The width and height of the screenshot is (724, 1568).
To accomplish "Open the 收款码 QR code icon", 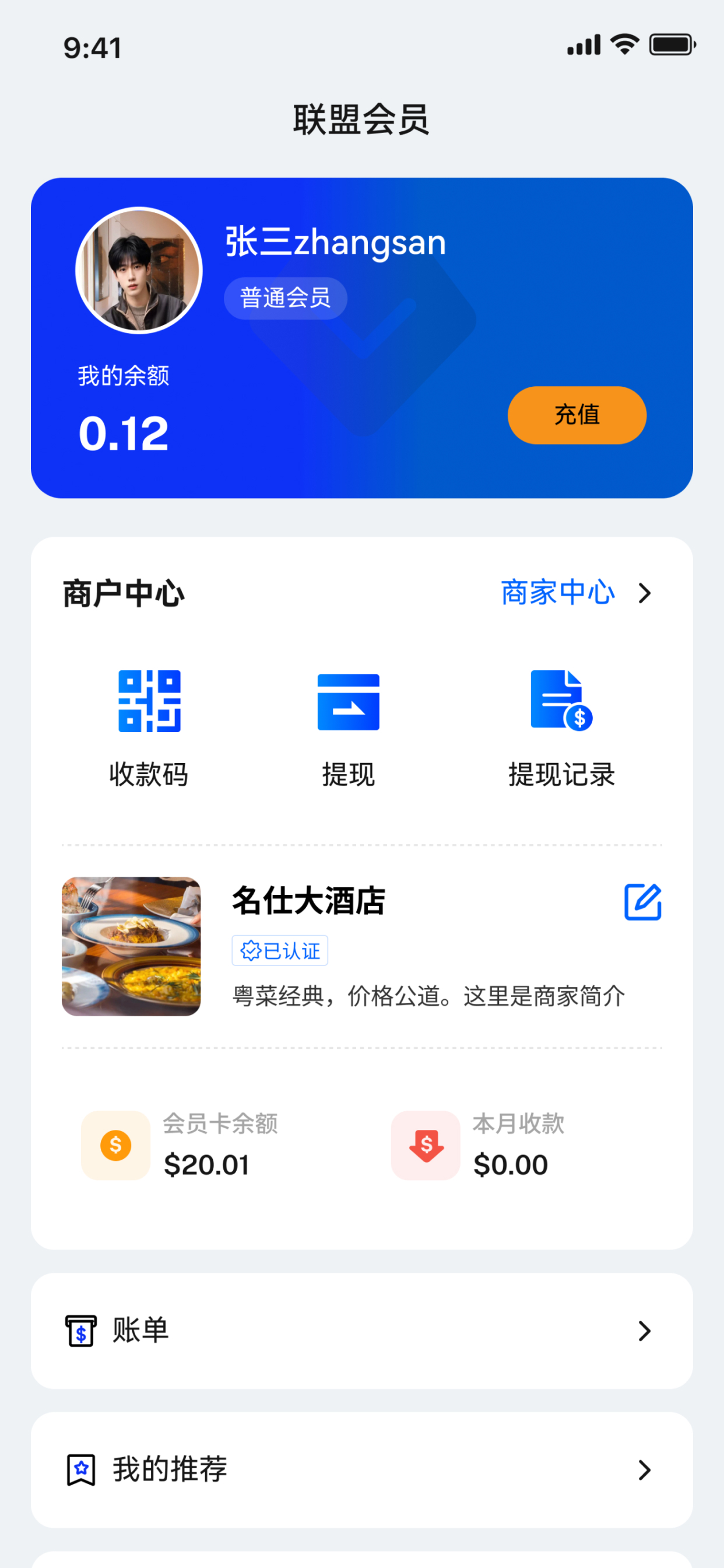I will coord(150,703).
